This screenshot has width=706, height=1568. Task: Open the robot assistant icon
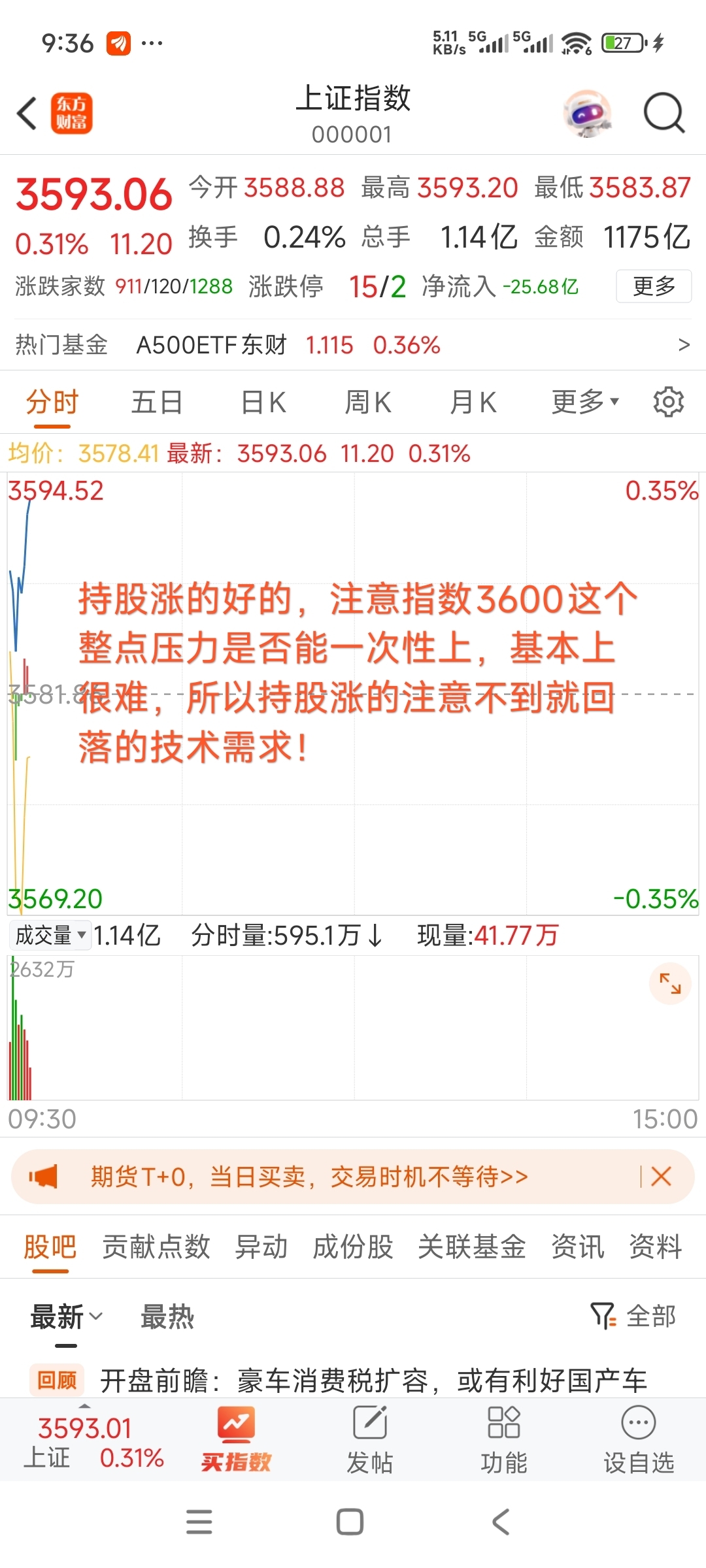pos(588,114)
